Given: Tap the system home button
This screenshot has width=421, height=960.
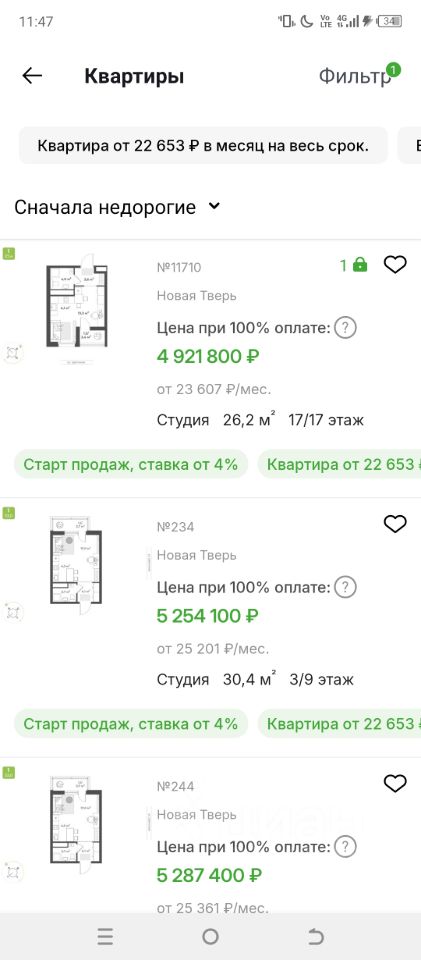Looking at the screenshot, I should tap(210, 937).
